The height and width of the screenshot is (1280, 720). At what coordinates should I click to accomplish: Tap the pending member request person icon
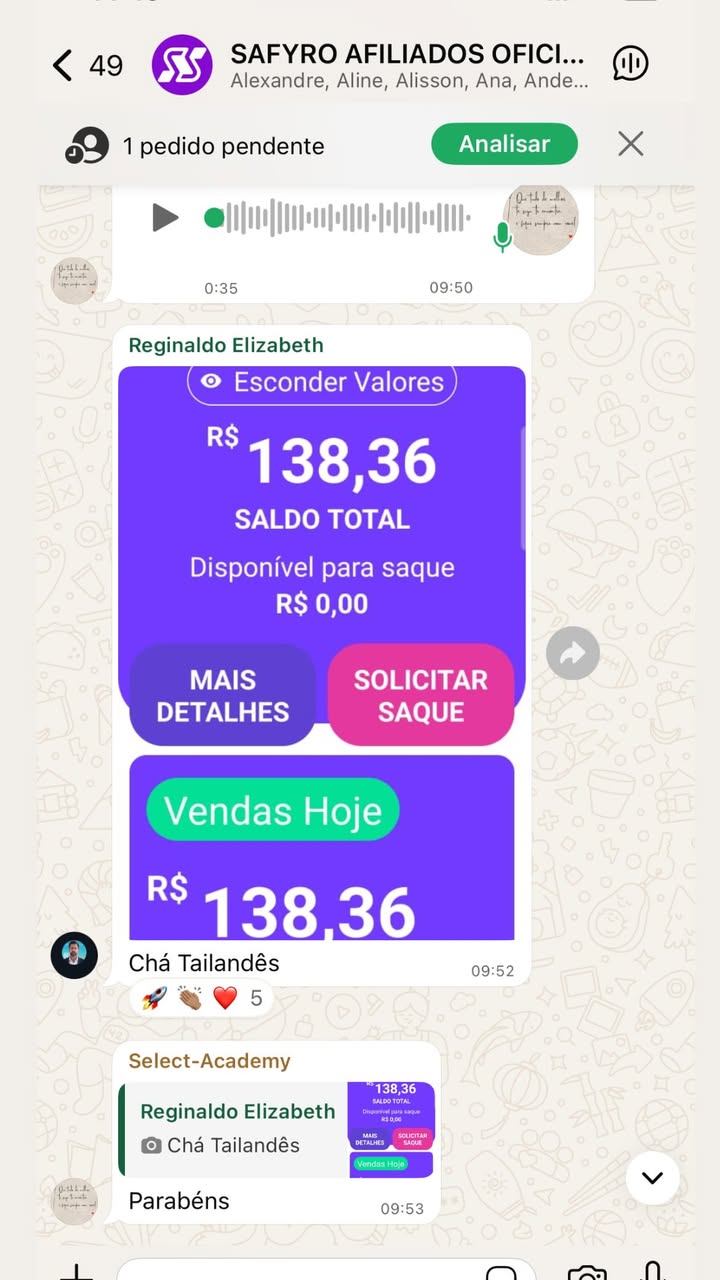click(x=88, y=144)
